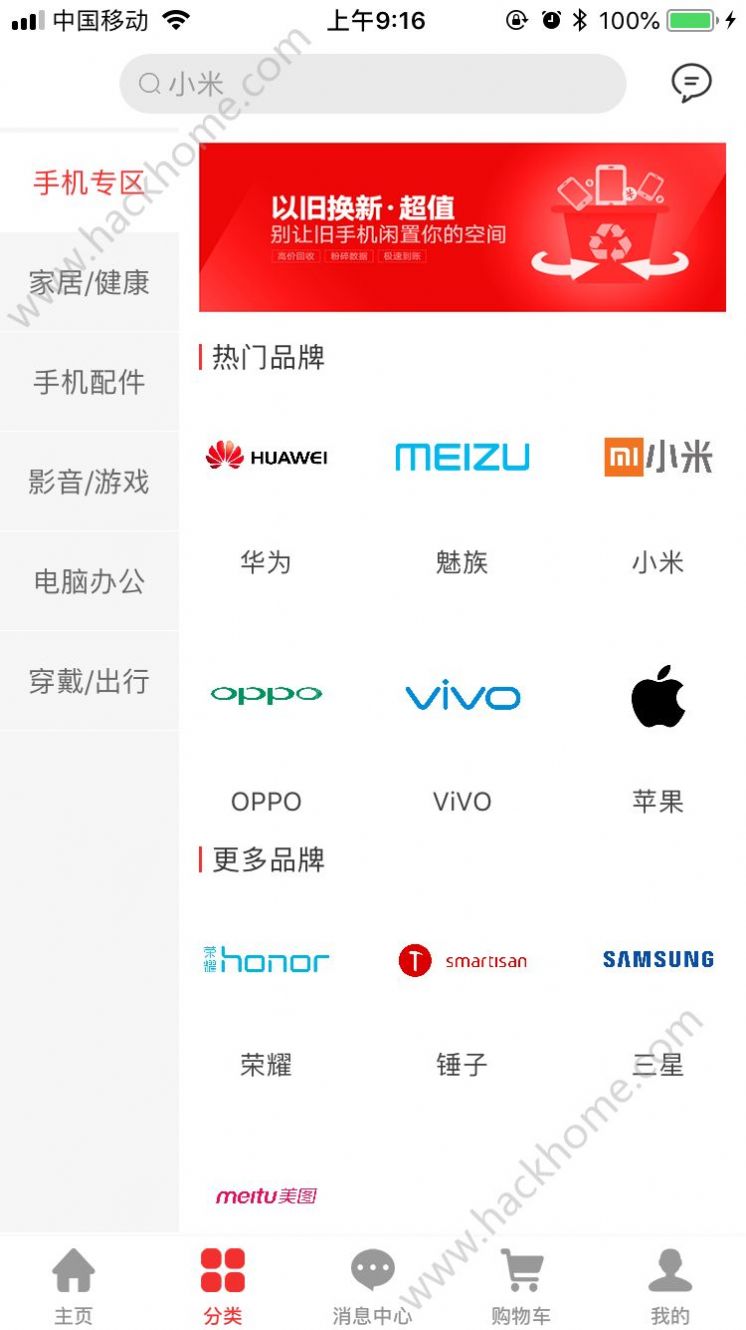Open the search box showing 小米
This screenshot has width=746, height=1330.
(x=372, y=84)
